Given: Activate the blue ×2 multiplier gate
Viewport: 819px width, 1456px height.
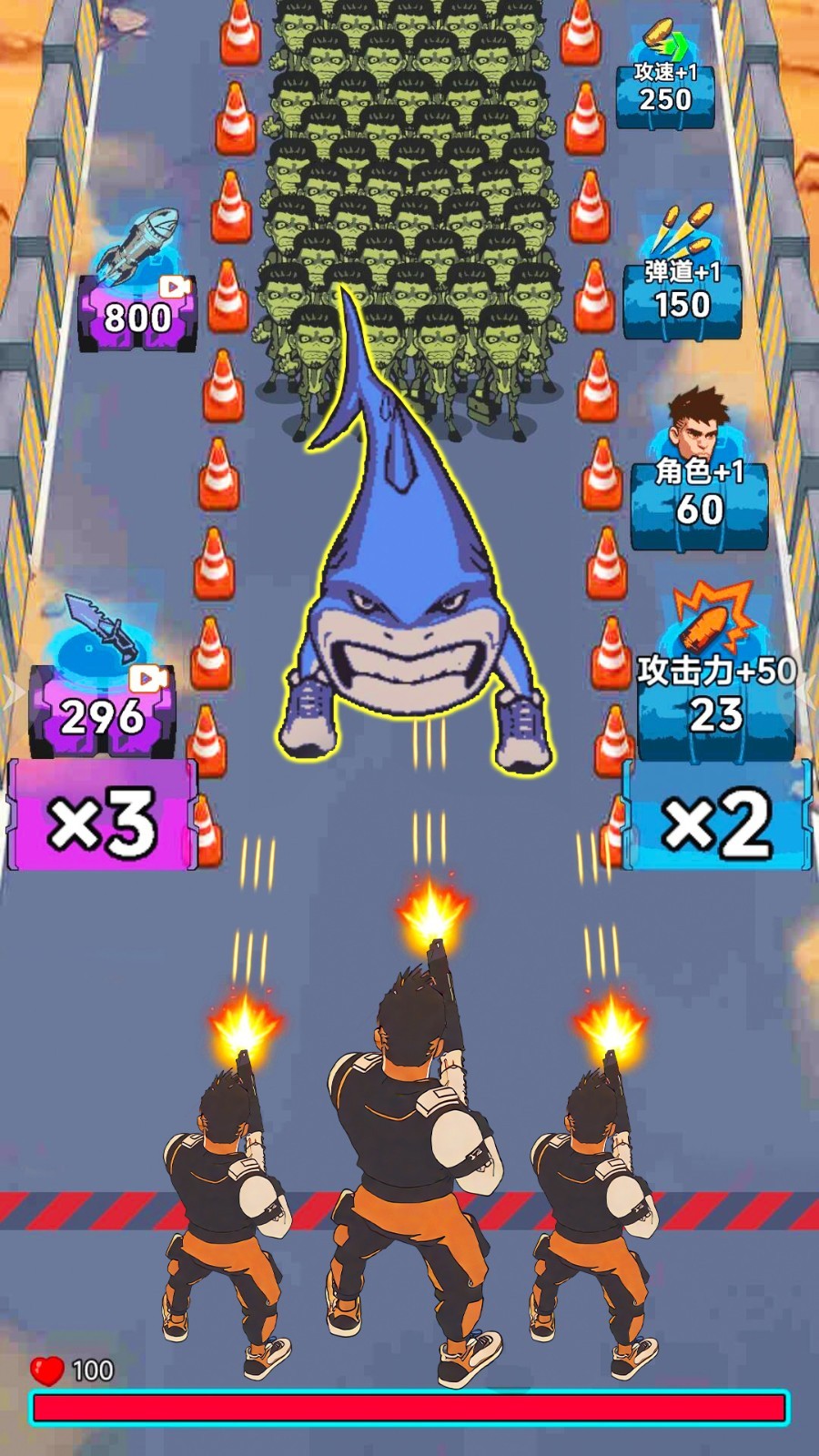Looking at the screenshot, I should coord(717,819).
